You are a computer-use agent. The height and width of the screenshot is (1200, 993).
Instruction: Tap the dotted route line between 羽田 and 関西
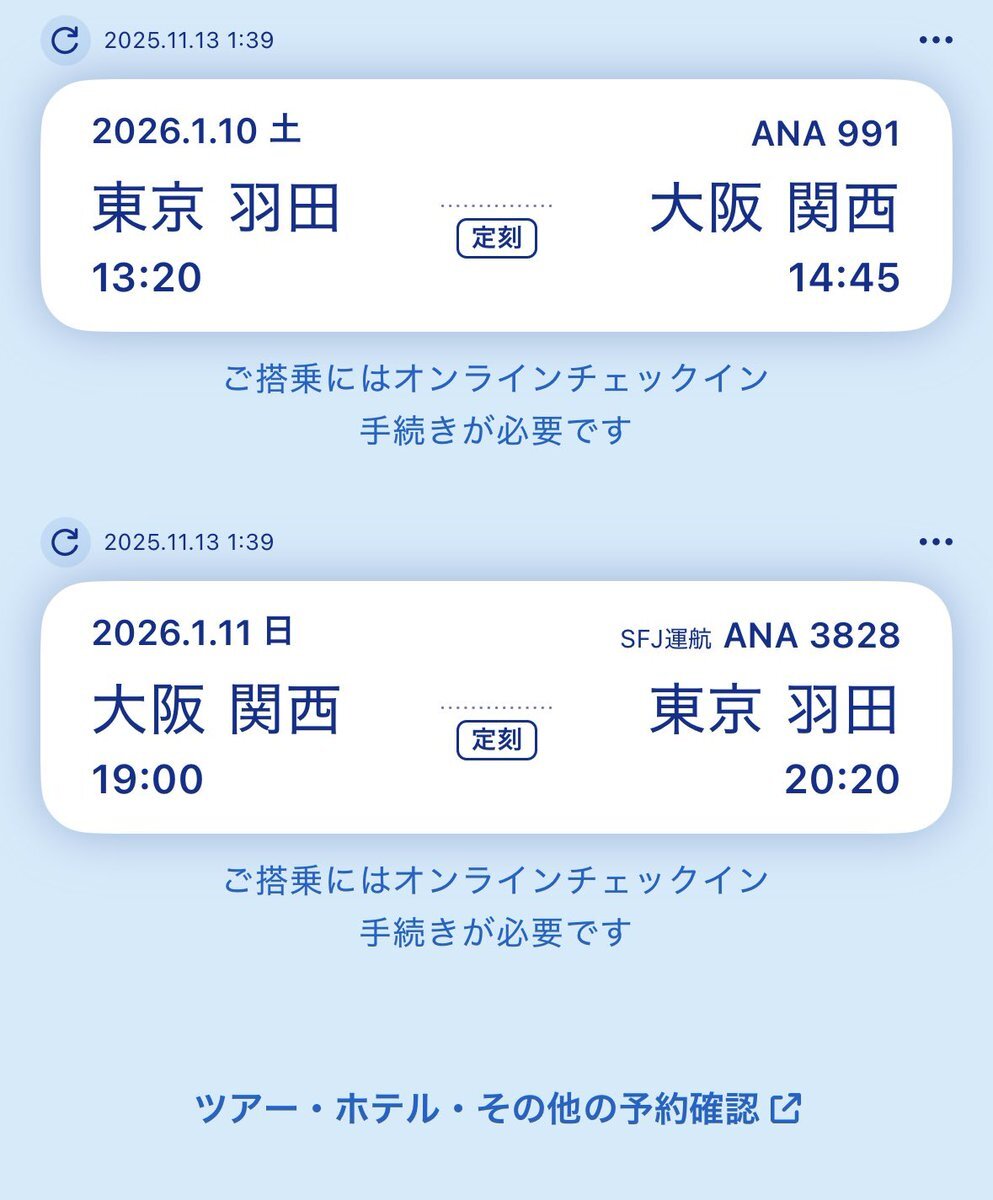497,203
